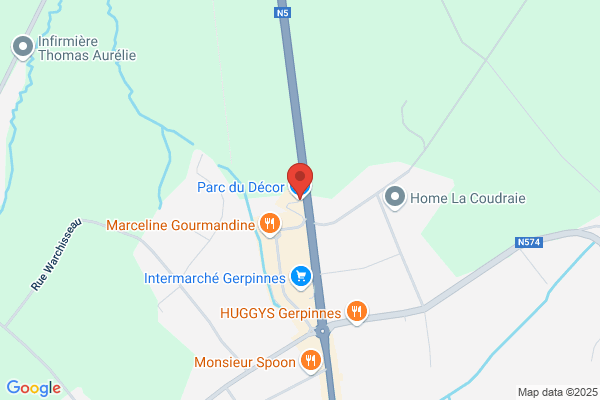Select the Infirmière Thomas Aurélie marker
The width and height of the screenshot is (600, 400).
point(23,47)
